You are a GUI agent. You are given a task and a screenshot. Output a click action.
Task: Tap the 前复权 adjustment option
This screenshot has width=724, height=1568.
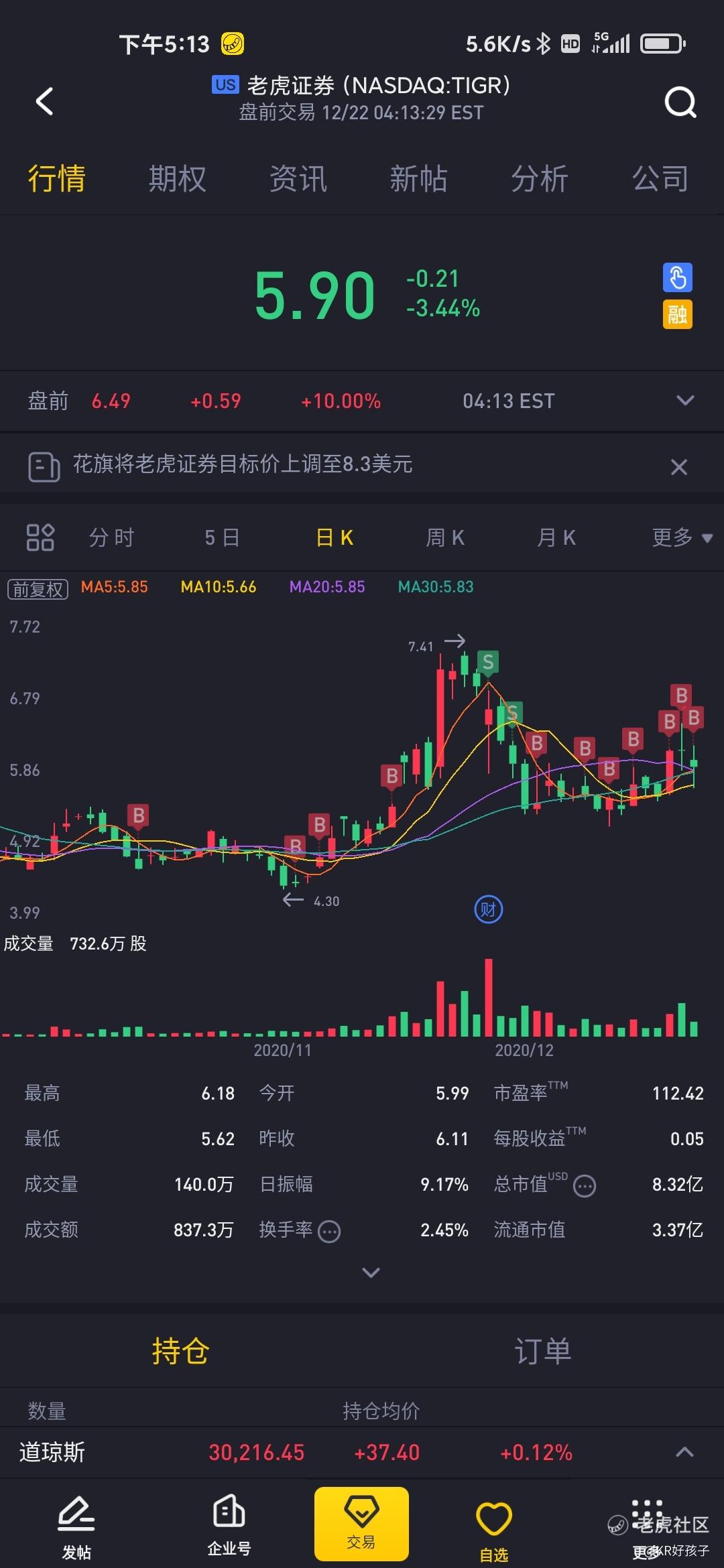pyautogui.click(x=38, y=589)
